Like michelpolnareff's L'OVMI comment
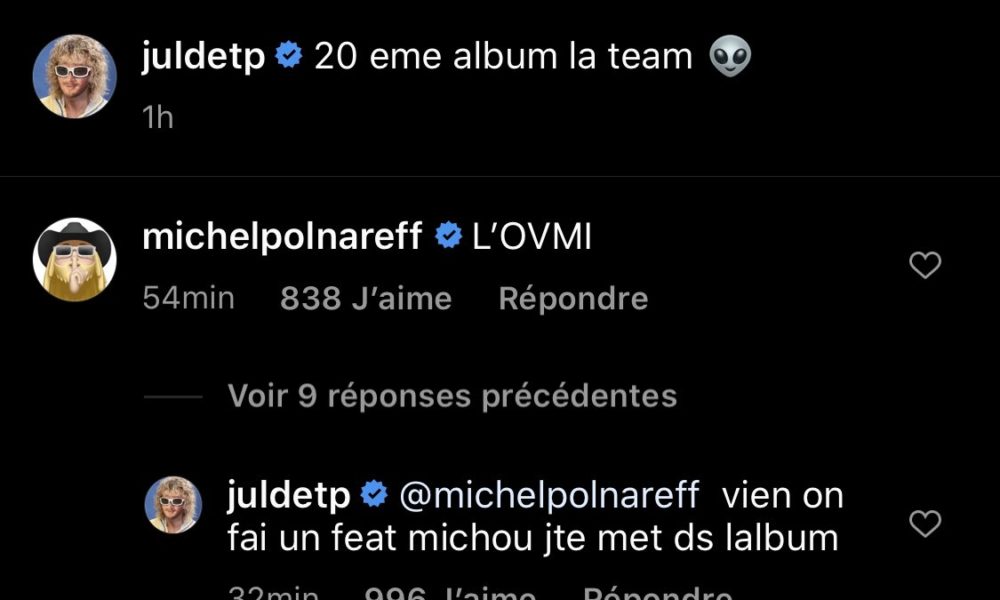The width and height of the screenshot is (1000, 600). (926, 265)
